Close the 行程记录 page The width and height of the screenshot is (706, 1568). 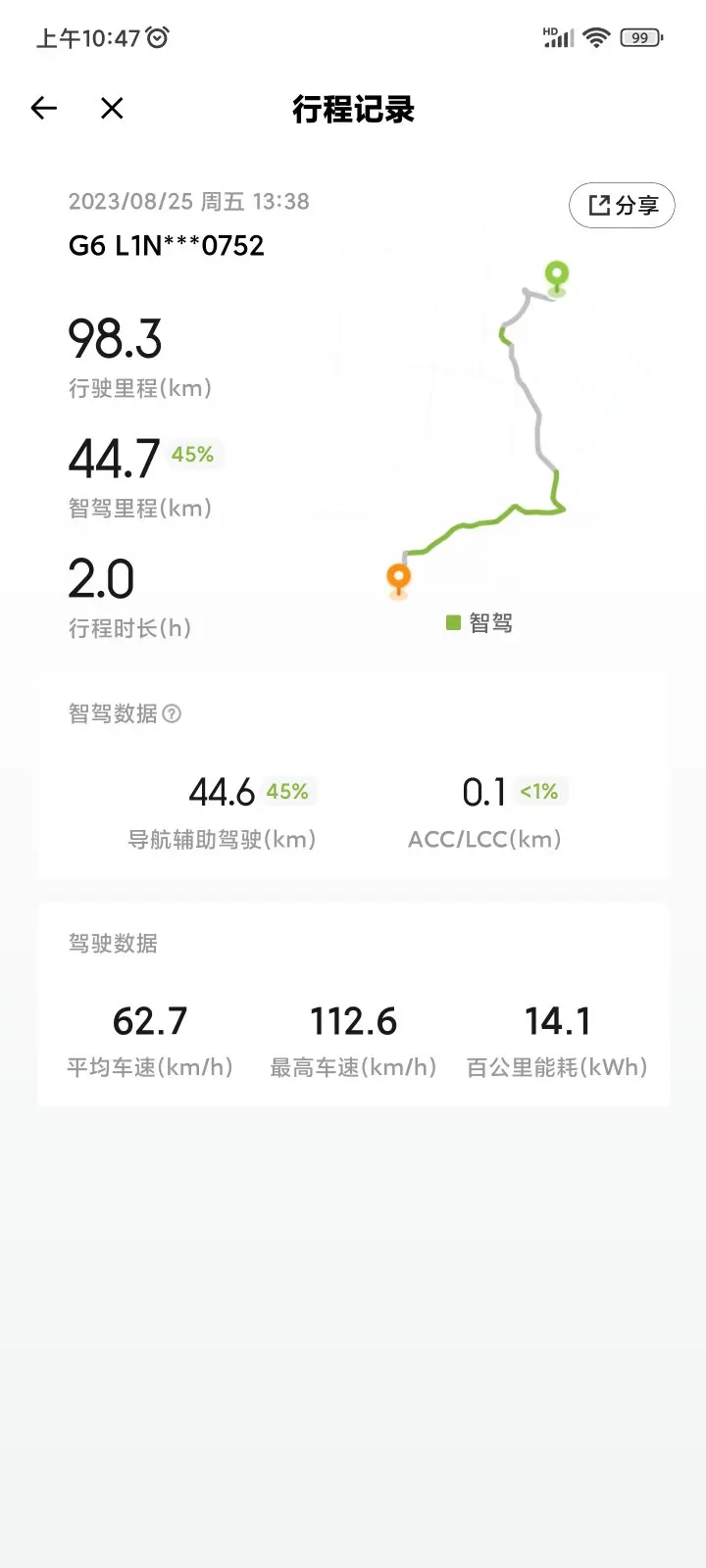pos(112,108)
